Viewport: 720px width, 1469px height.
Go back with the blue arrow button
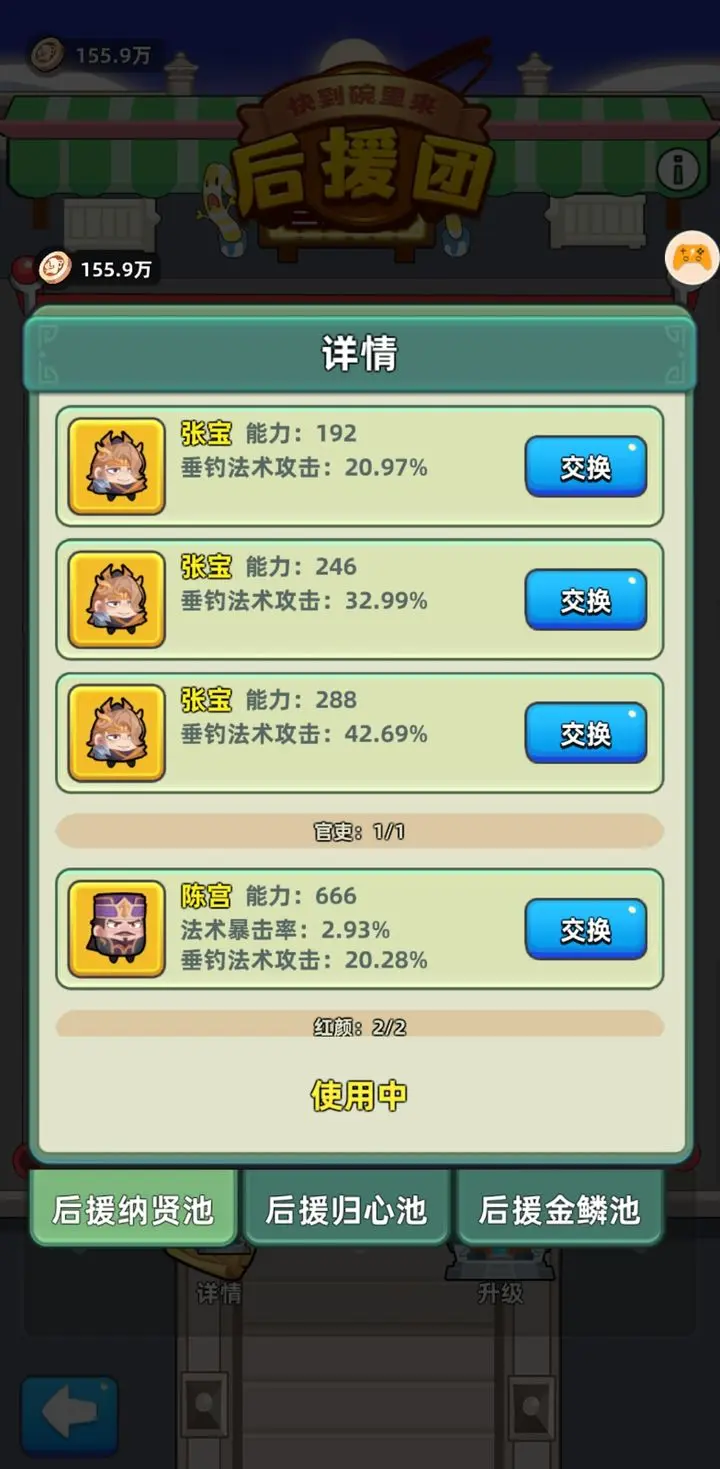click(x=69, y=1415)
